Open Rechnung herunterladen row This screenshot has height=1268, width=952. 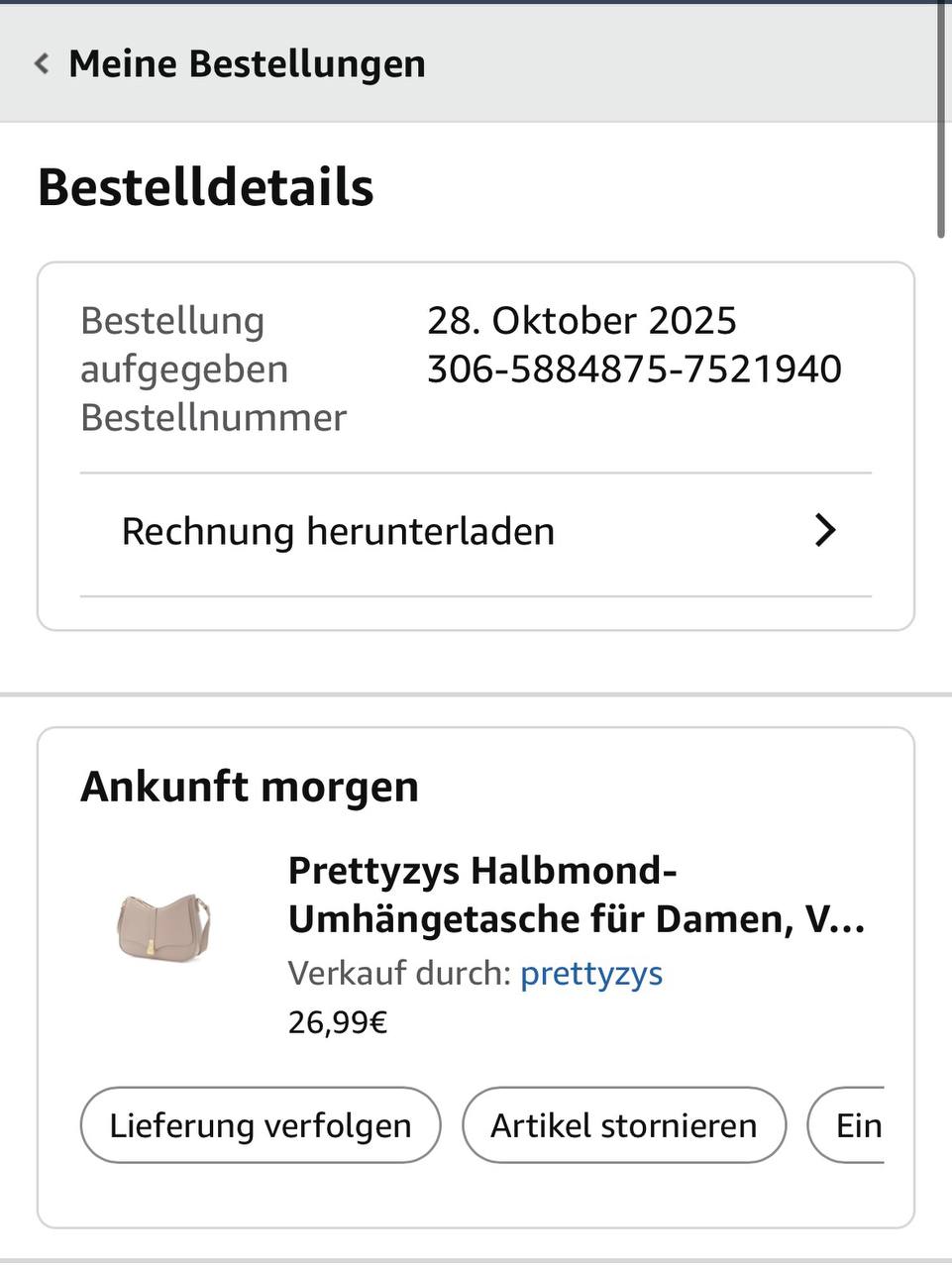(476, 532)
